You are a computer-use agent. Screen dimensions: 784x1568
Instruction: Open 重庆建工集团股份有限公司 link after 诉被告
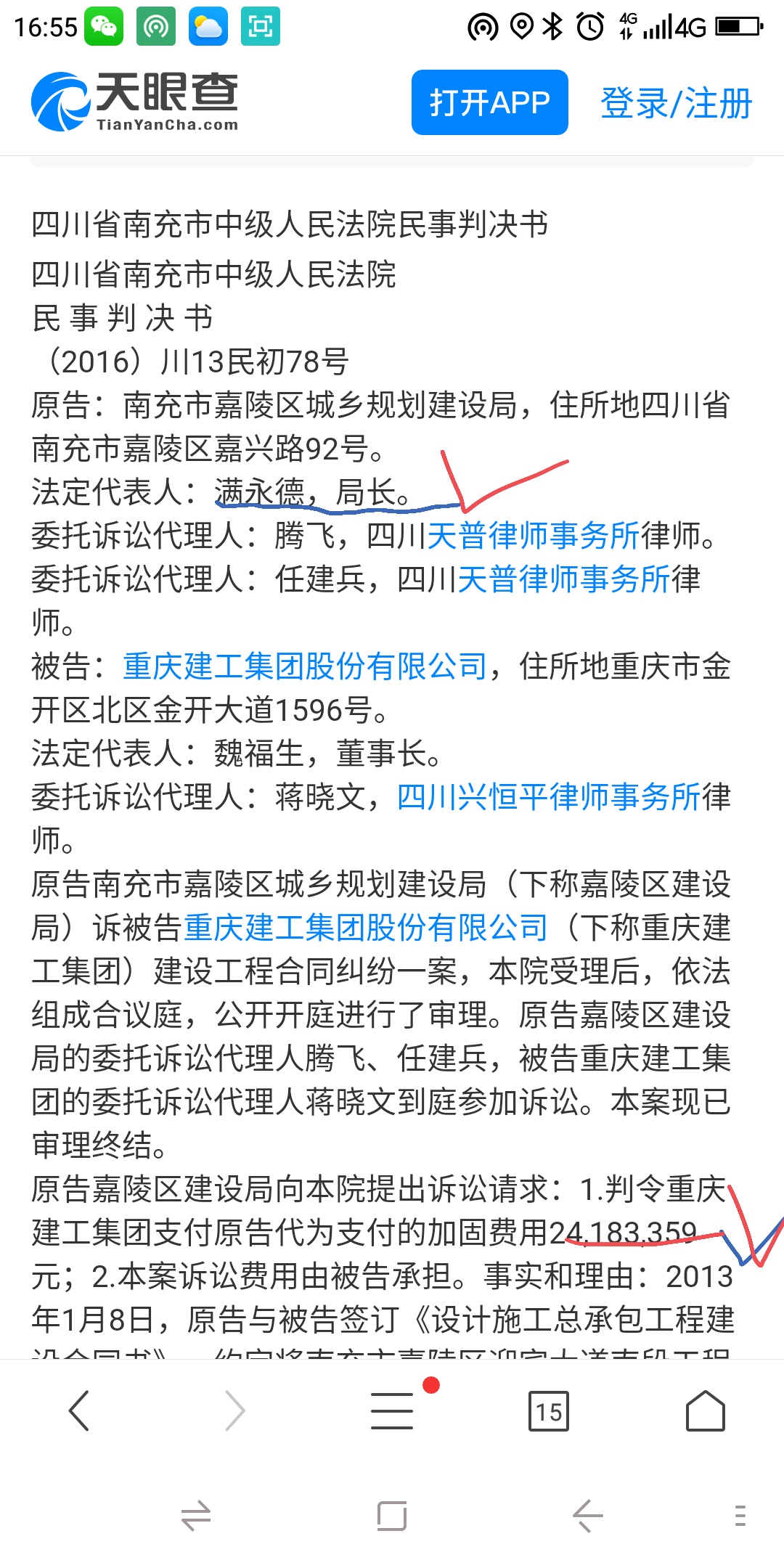[366, 928]
